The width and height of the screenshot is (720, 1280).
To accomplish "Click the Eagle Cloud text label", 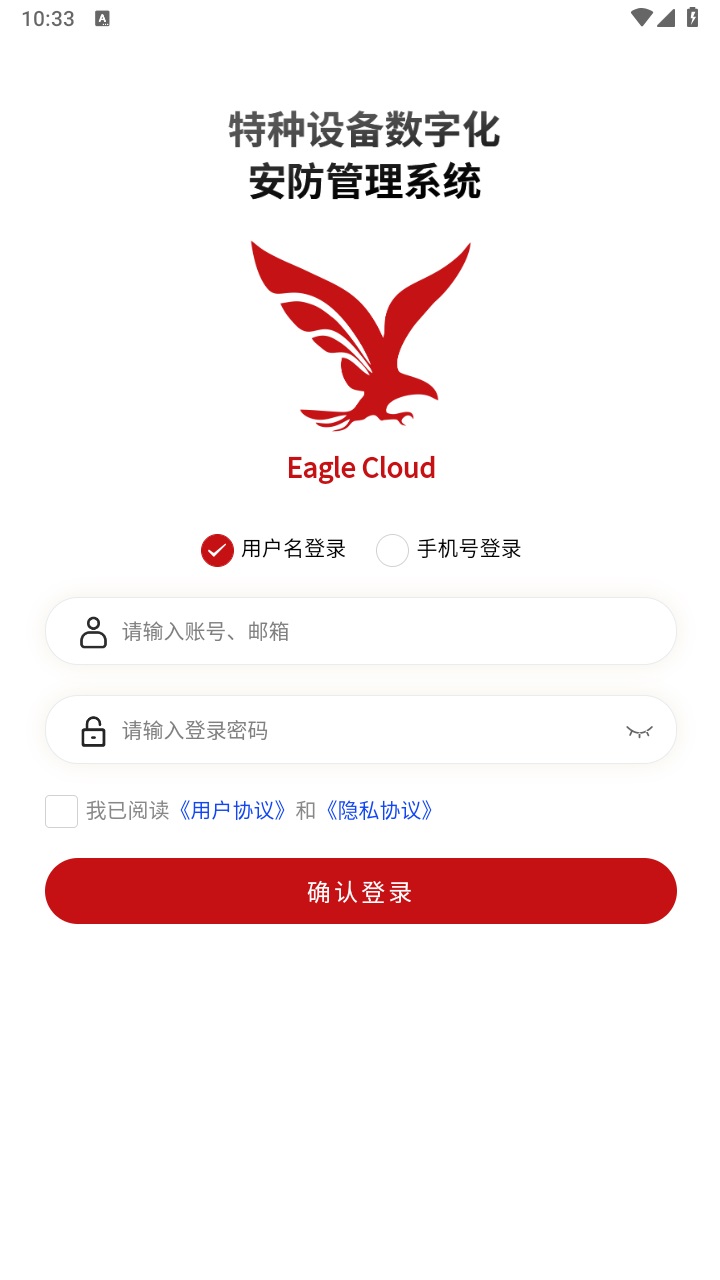I will pos(360,467).
